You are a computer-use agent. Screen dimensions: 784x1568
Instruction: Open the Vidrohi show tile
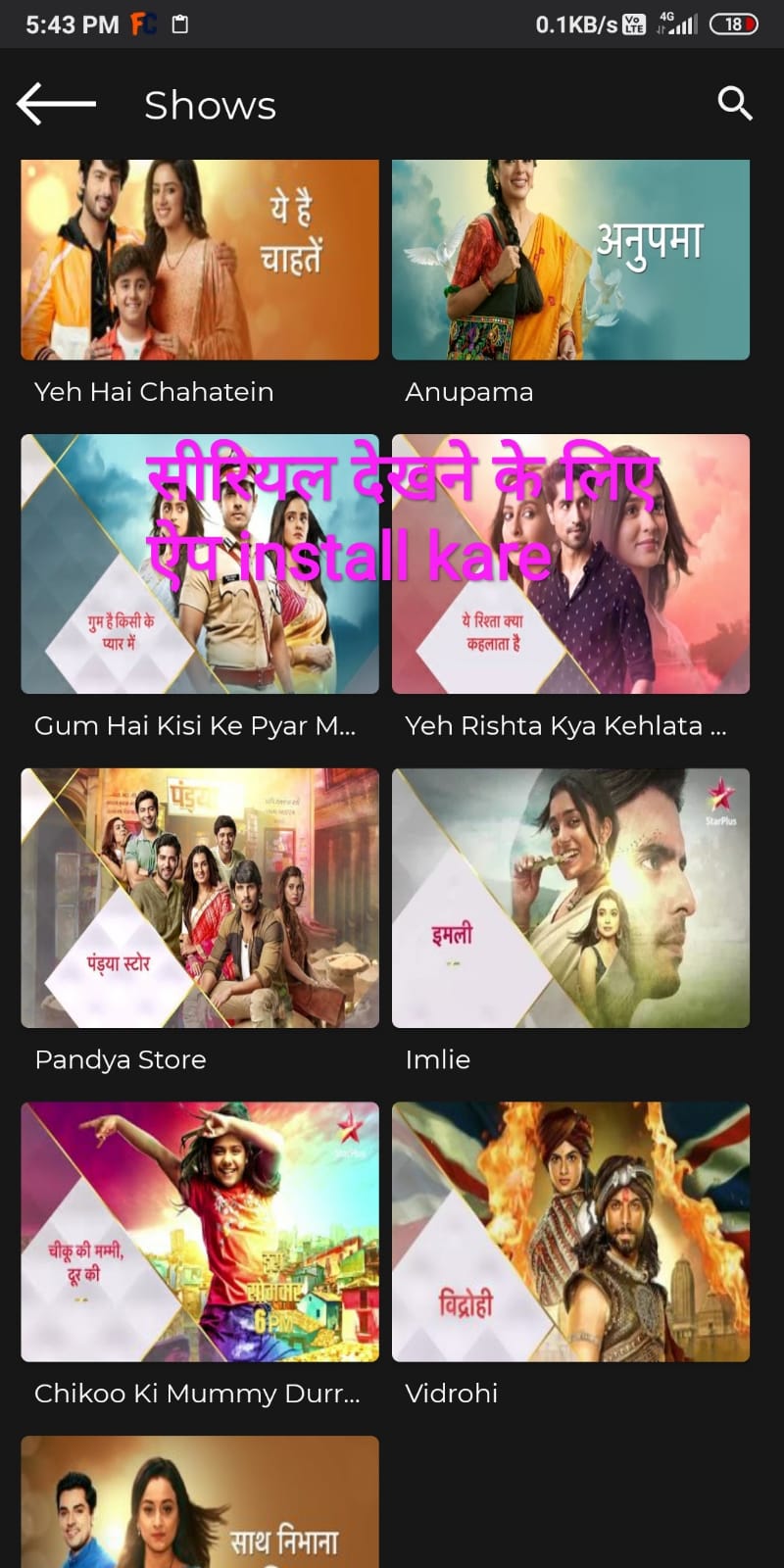point(570,1232)
